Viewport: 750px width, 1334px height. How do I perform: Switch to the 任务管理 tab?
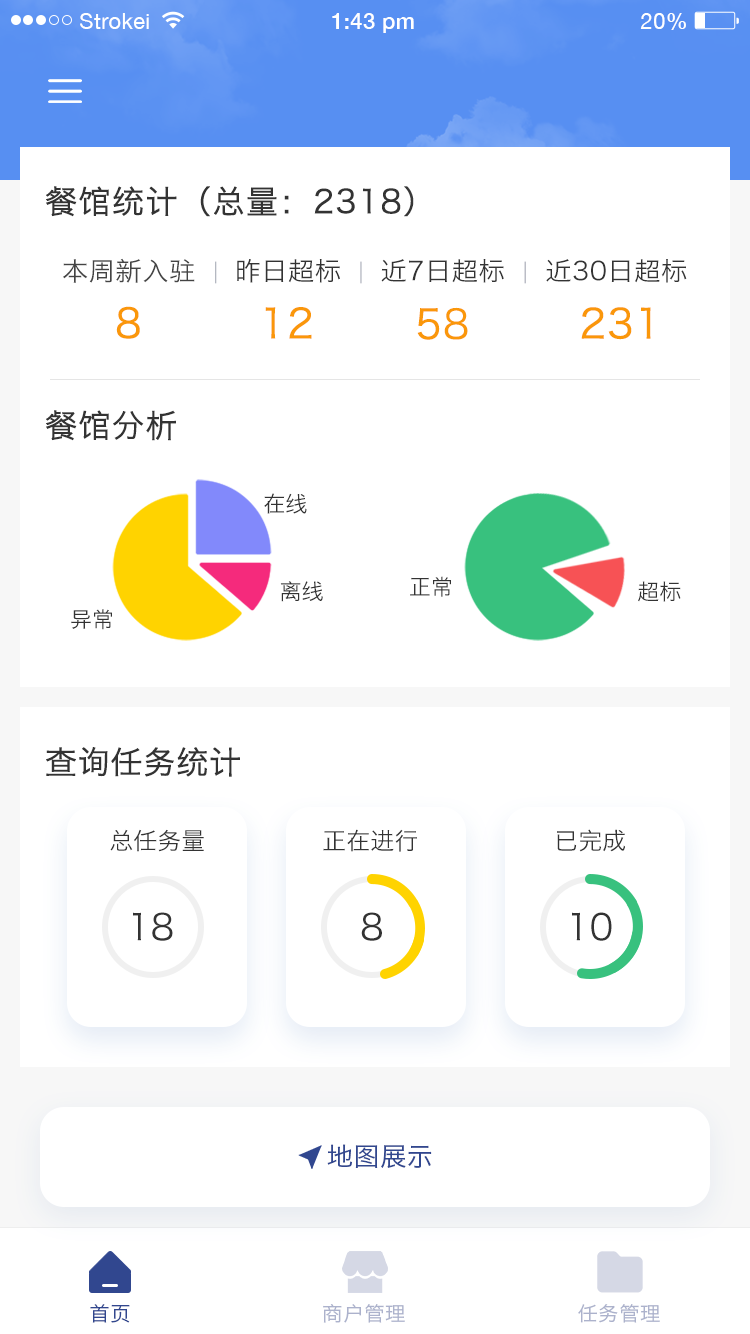[620, 1285]
